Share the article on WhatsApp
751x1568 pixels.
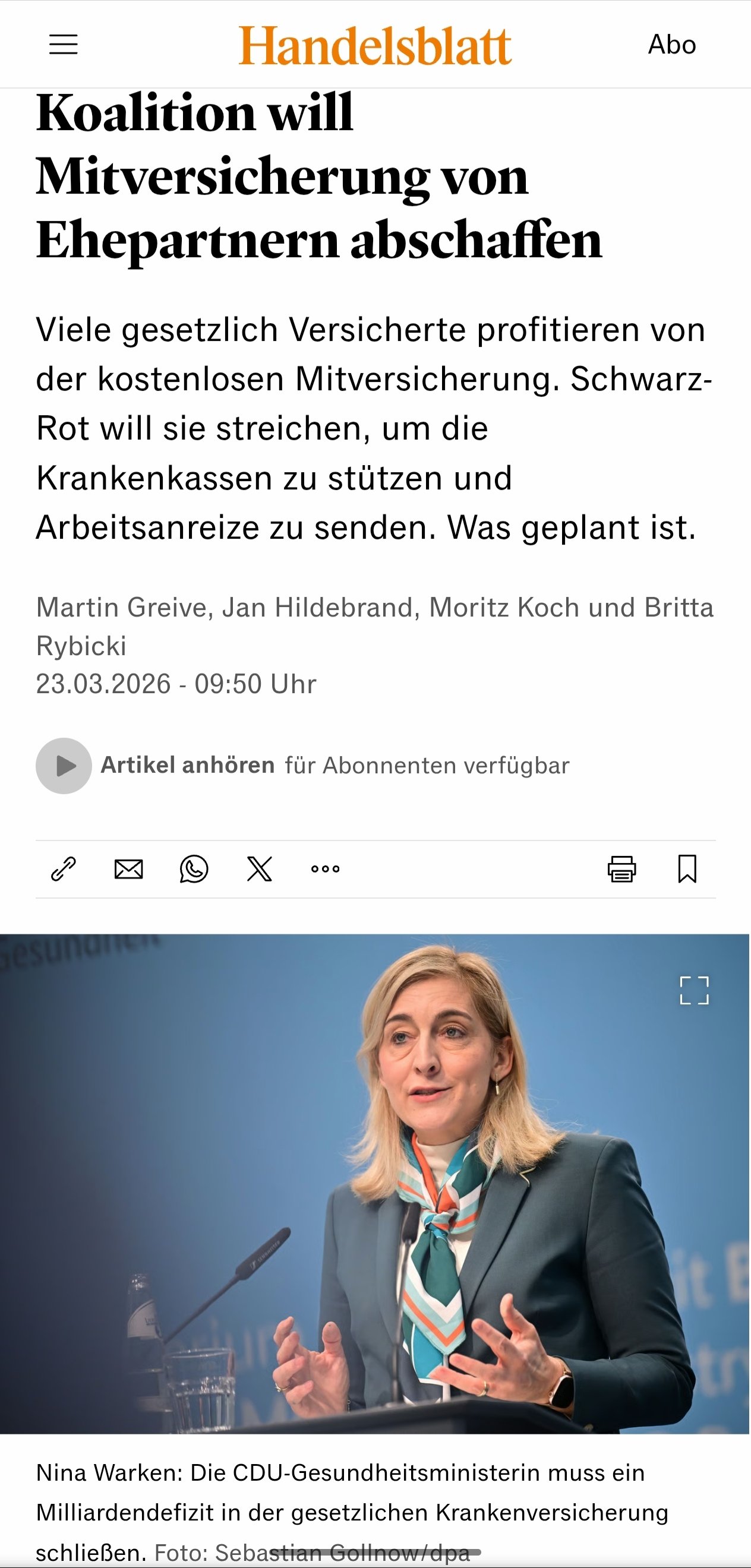(x=194, y=868)
